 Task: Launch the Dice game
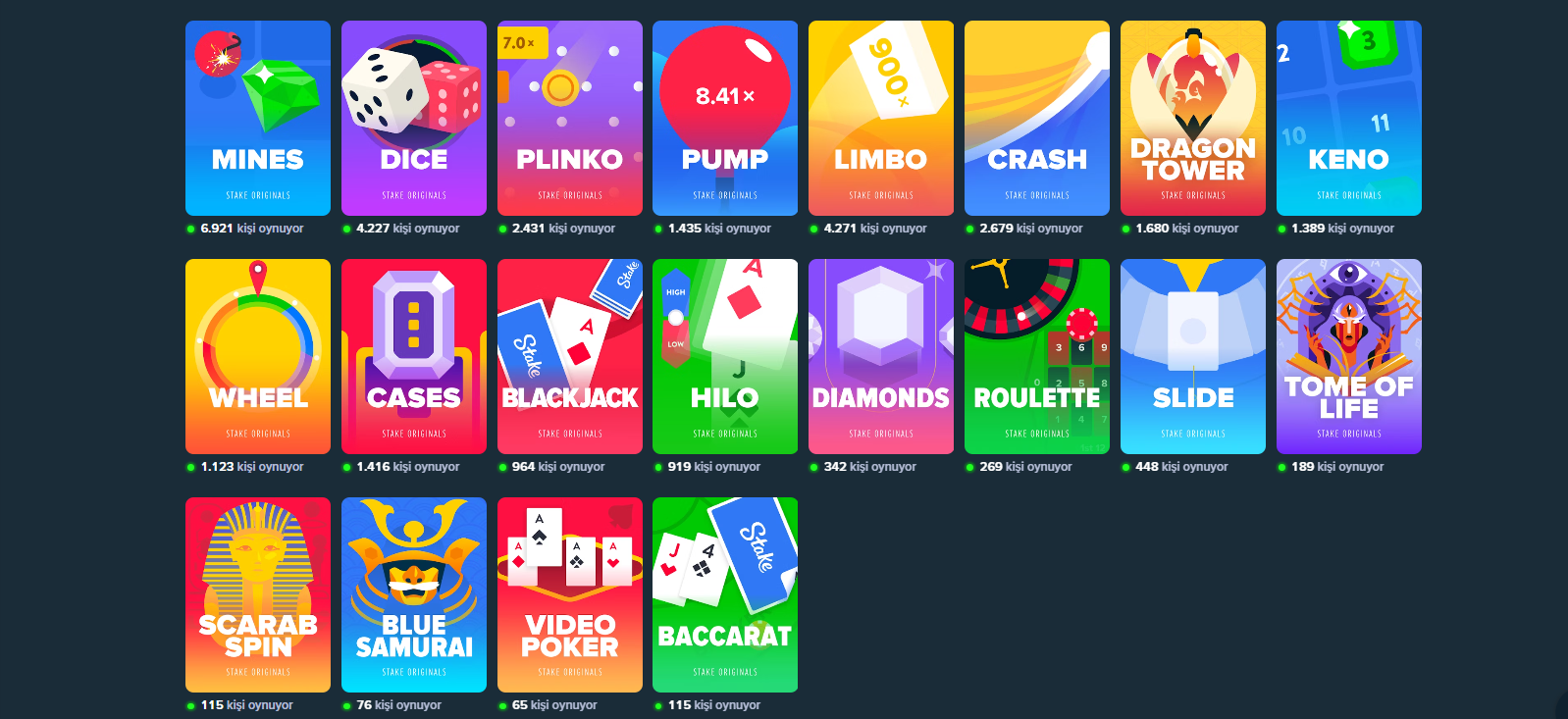click(414, 118)
